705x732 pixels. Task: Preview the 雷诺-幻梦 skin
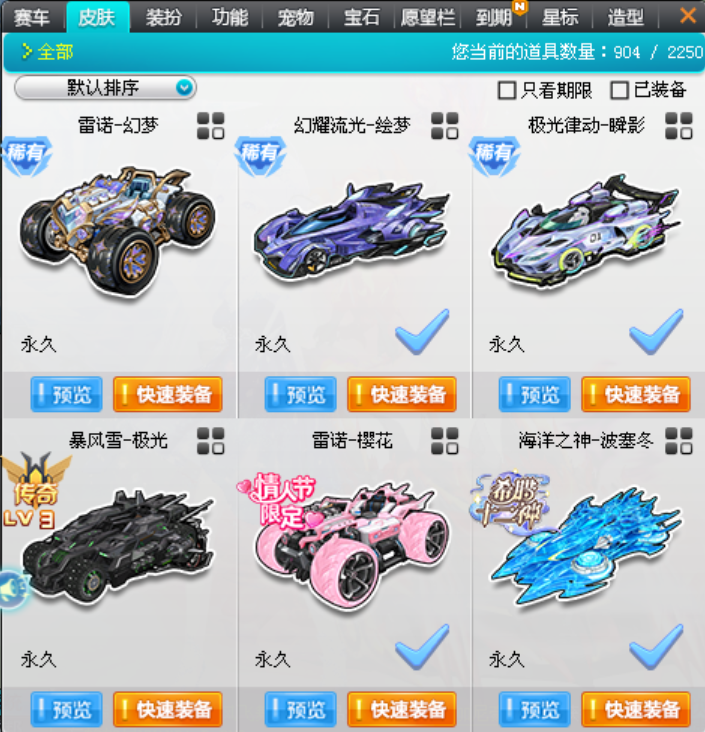pos(66,394)
